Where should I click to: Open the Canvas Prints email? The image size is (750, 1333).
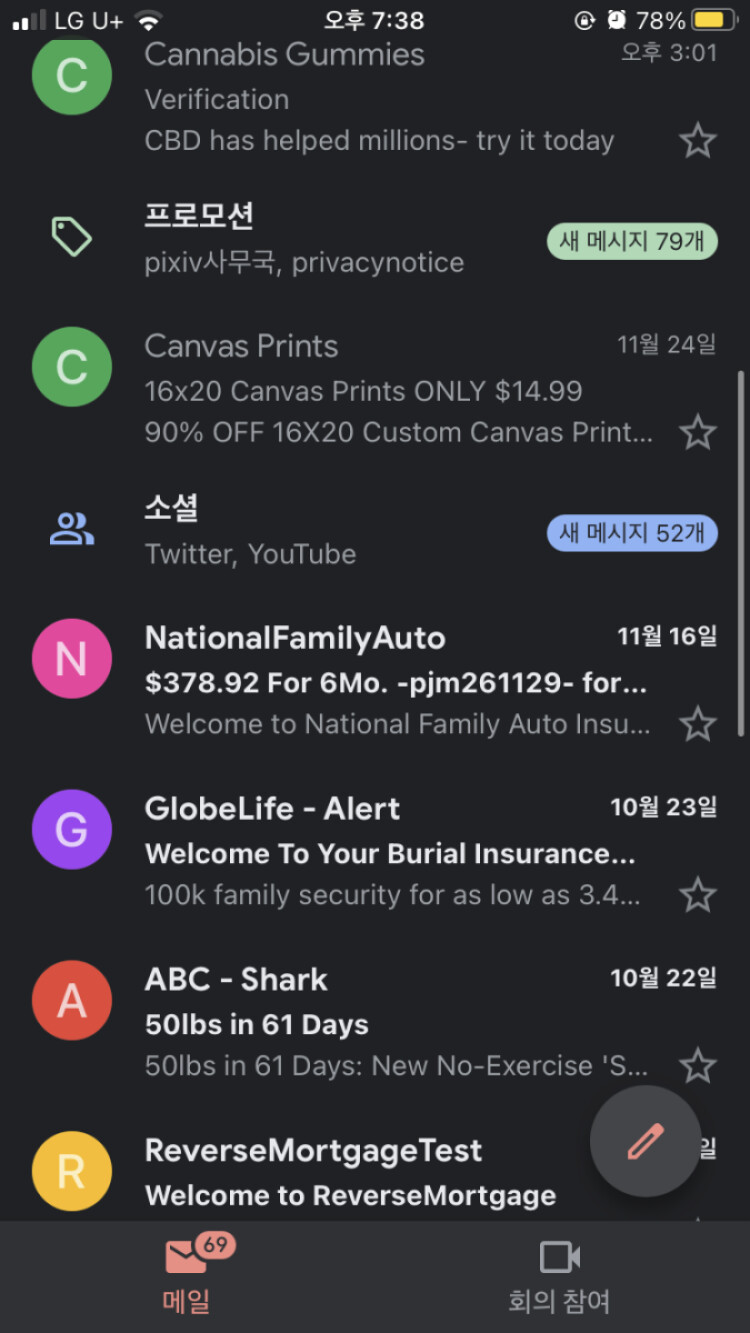click(x=375, y=390)
